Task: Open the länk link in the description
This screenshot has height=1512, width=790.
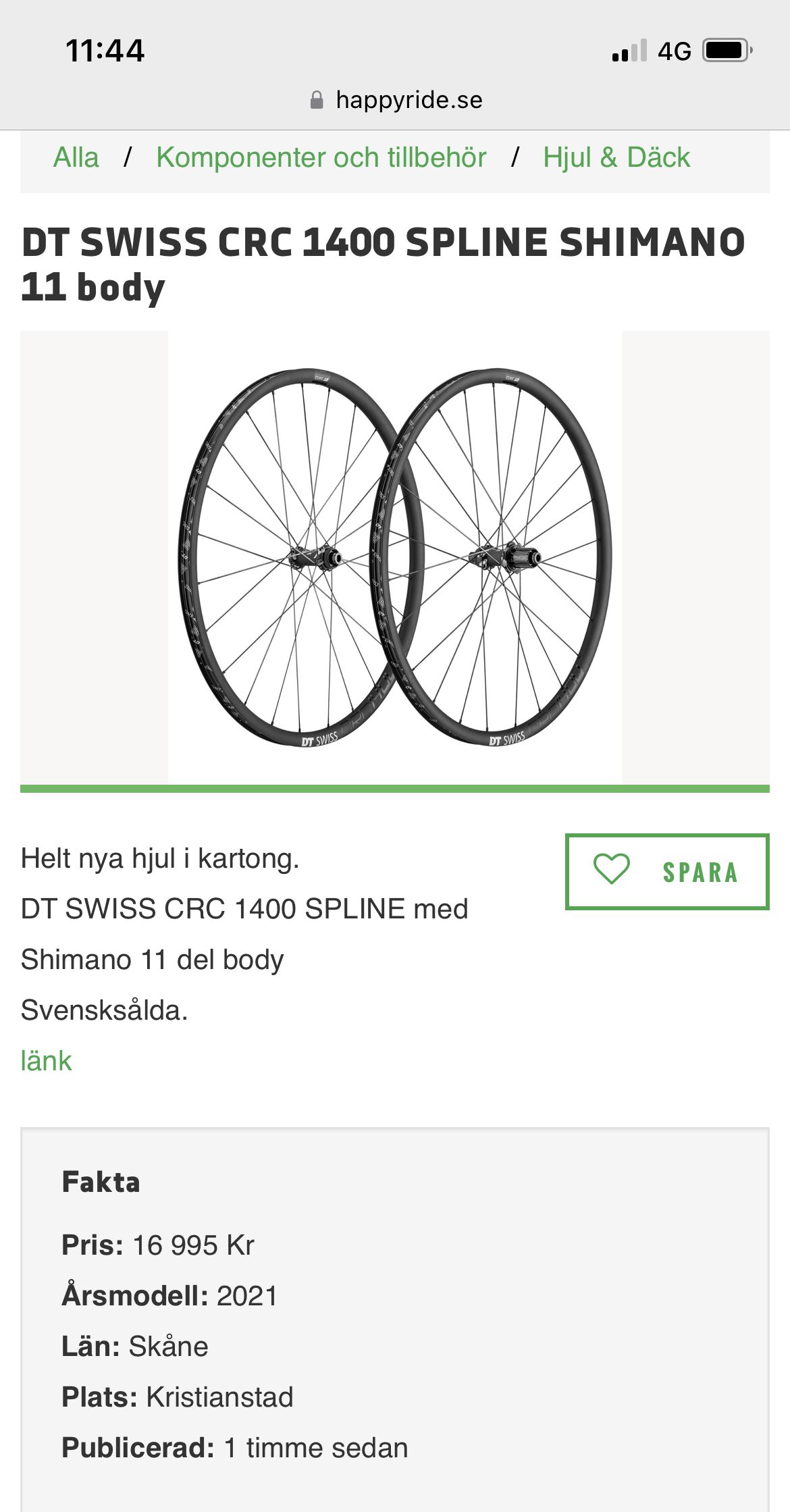Action: click(46, 1061)
